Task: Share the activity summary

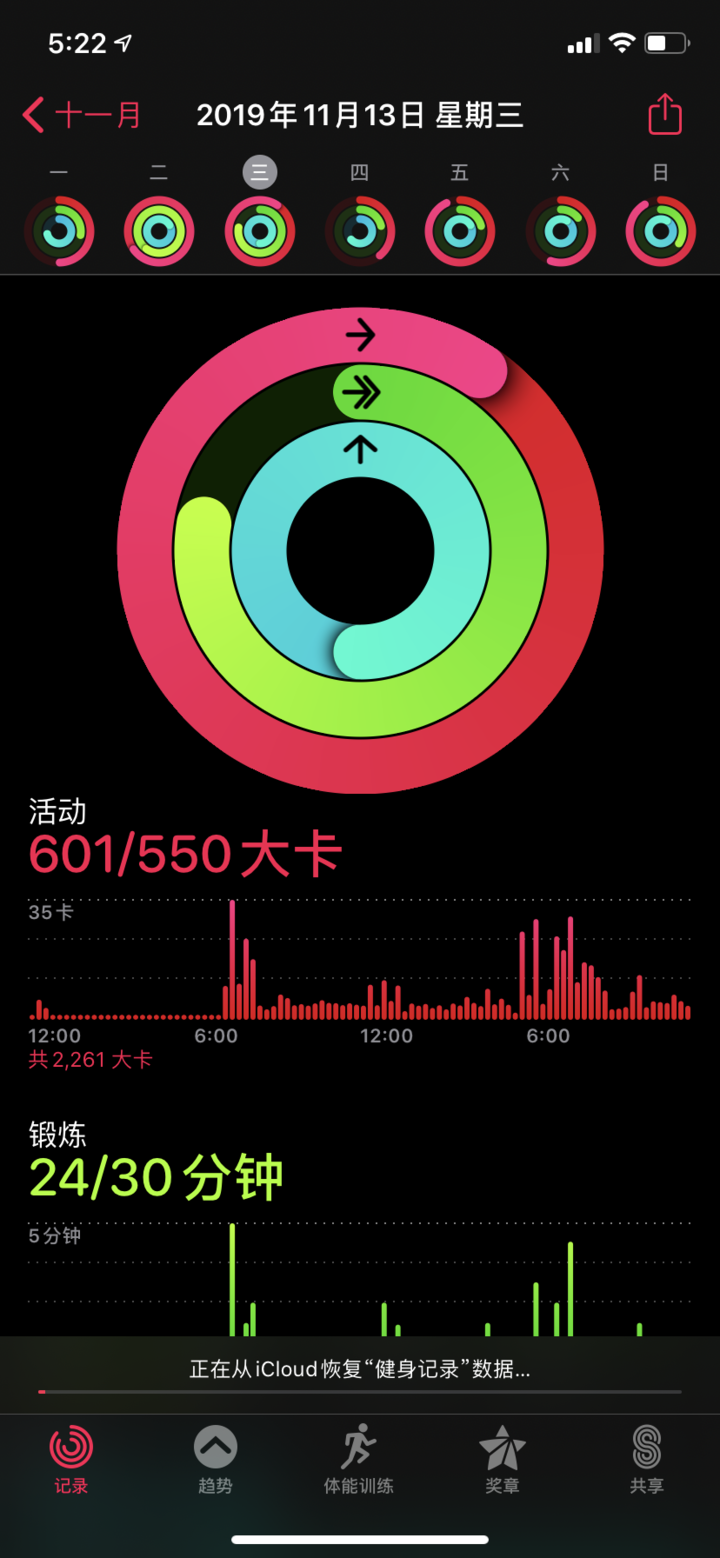Action: tap(665, 114)
